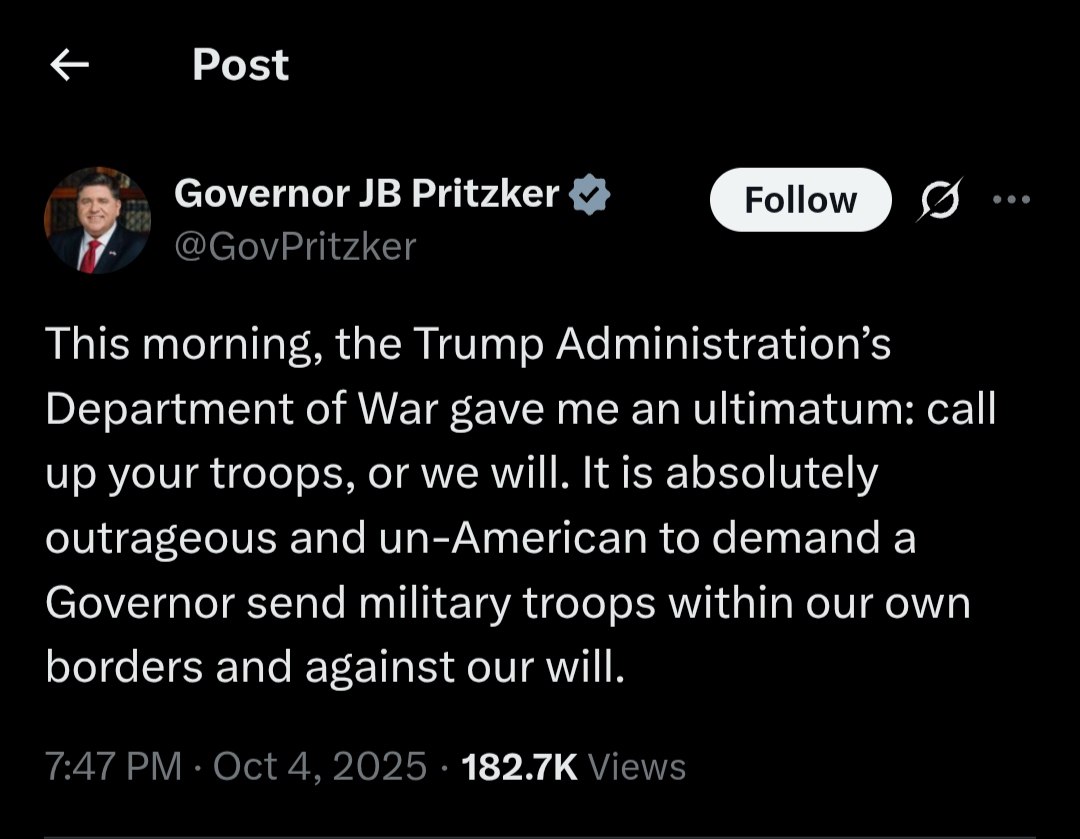Image resolution: width=1080 pixels, height=839 pixels.
Task: Open Governor JB Pritzker's profile picture
Action: coord(97,221)
